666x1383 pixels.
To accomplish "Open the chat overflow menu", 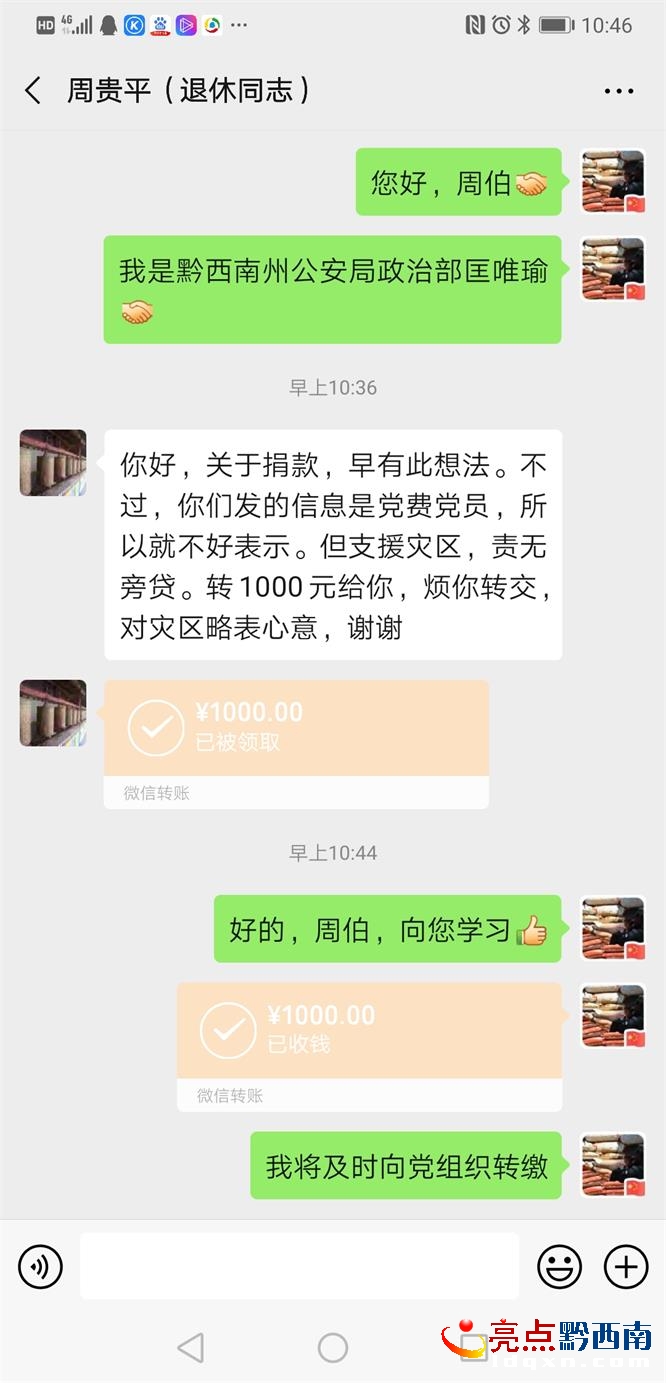I will (x=619, y=91).
